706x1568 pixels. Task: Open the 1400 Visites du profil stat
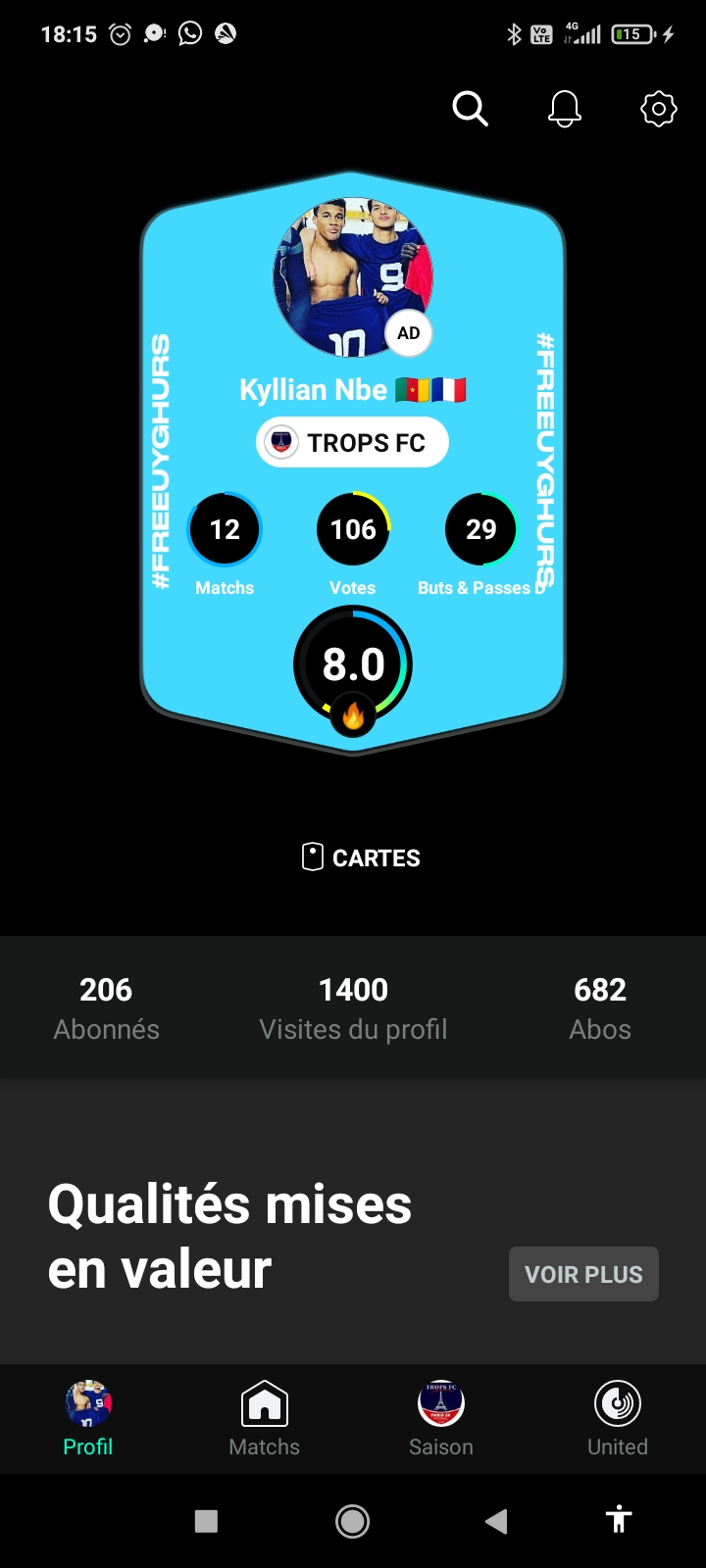pyautogui.click(x=353, y=1007)
